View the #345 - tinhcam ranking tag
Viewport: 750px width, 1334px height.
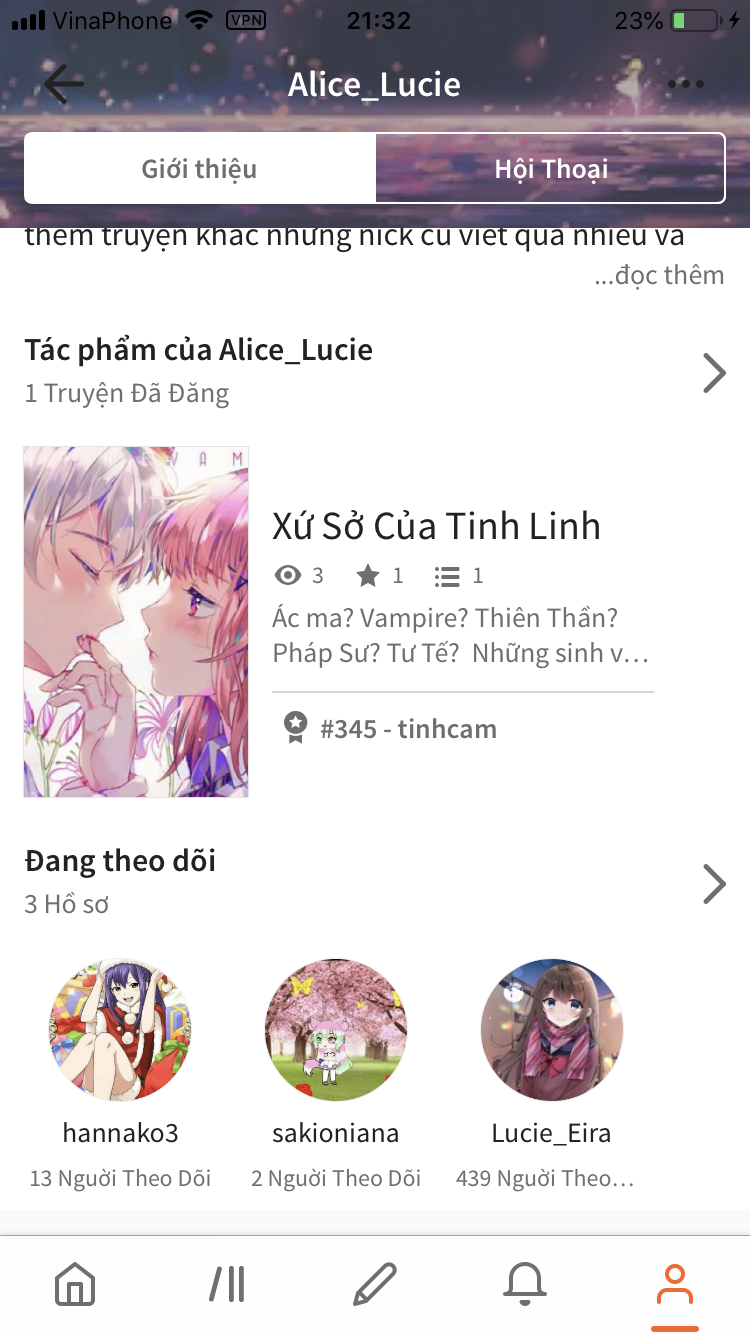click(x=407, y=728)
